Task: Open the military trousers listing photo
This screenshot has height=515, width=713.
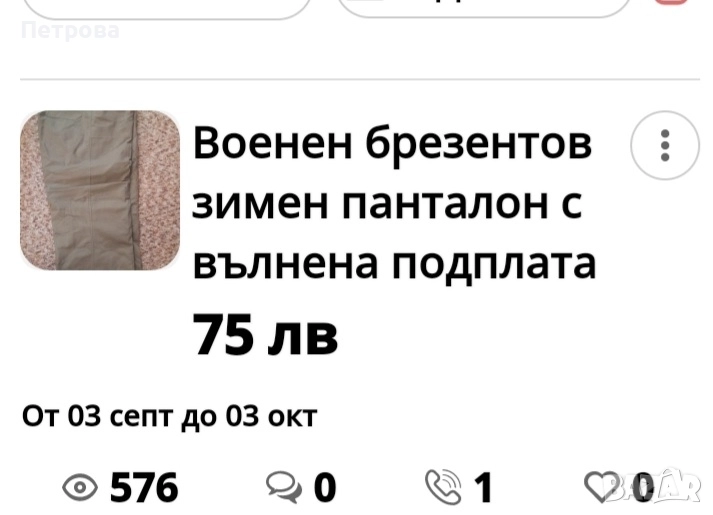Action: 100,190
